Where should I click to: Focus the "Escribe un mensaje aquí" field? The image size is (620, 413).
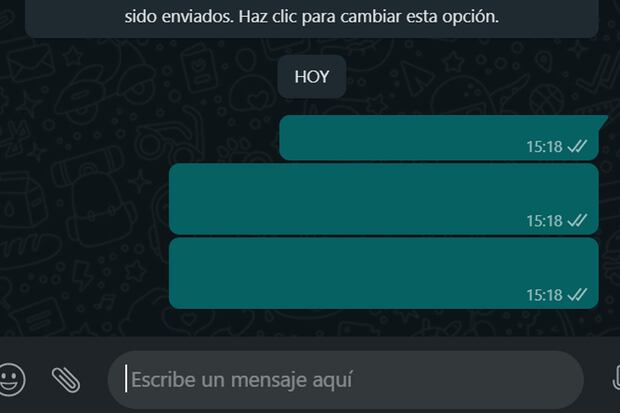click(345, 380)
